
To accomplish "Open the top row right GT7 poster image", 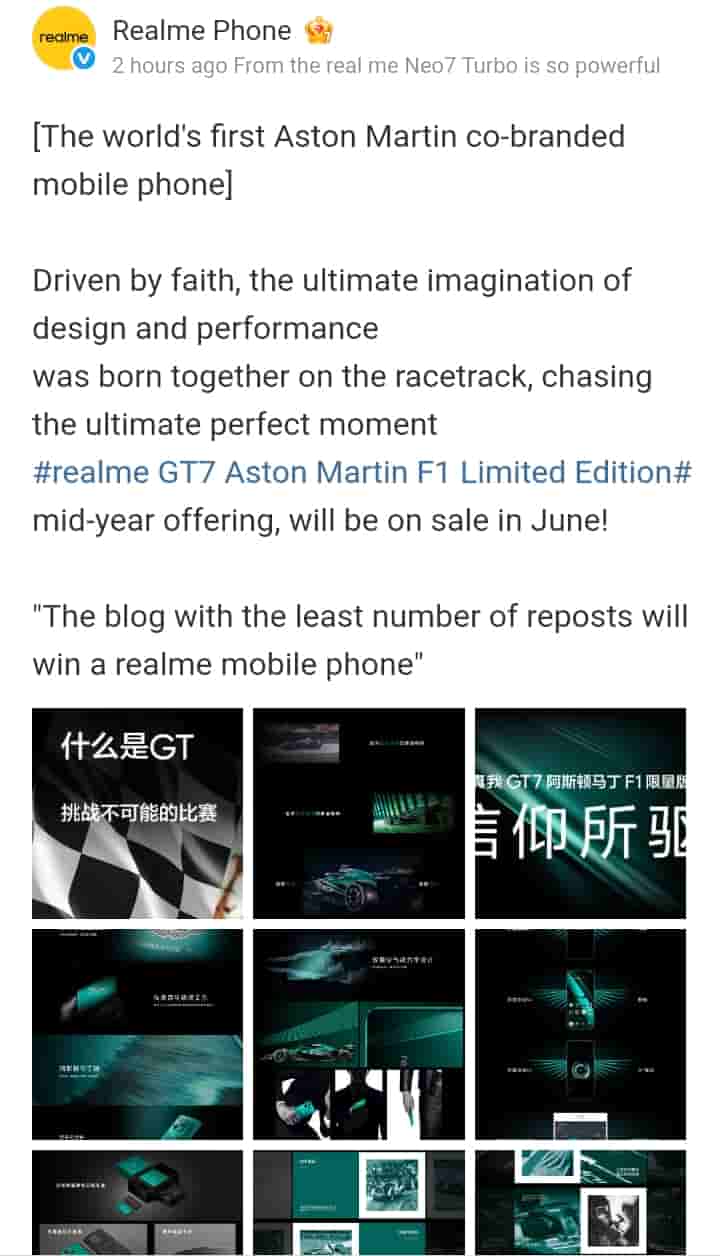I will (580, 813).
